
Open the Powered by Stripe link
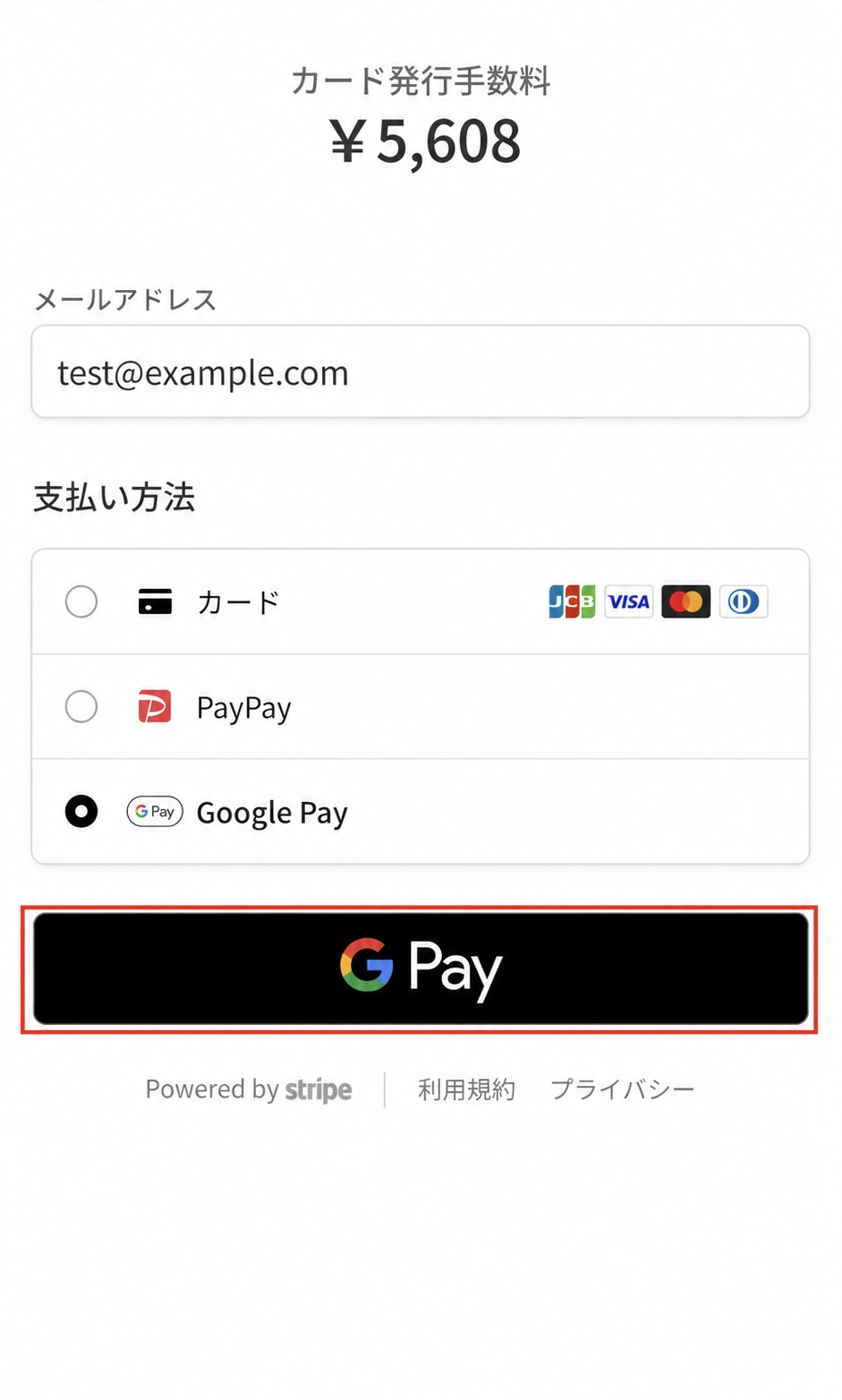point(249,1089)
